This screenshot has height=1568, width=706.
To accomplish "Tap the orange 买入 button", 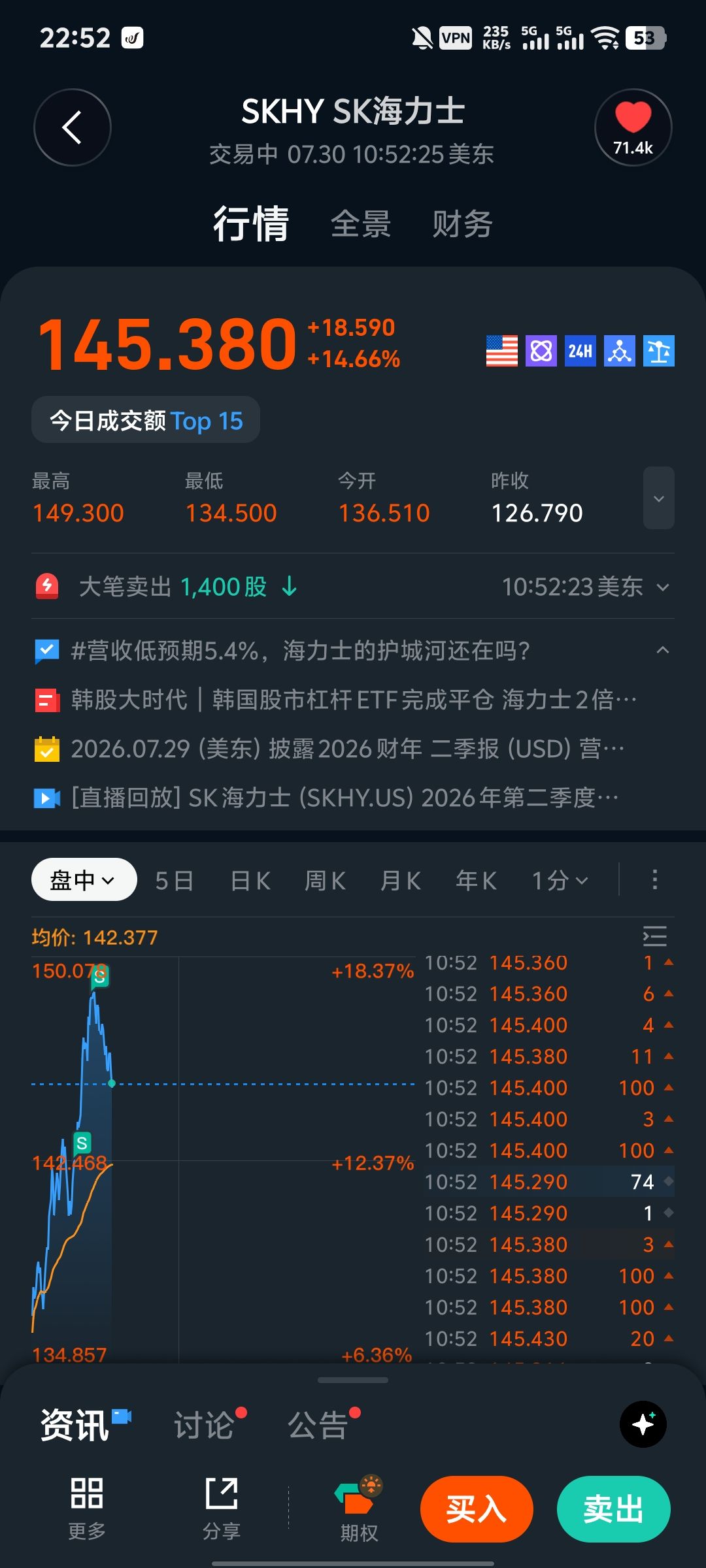I will pyautogui.click(x=477, y=1509).
